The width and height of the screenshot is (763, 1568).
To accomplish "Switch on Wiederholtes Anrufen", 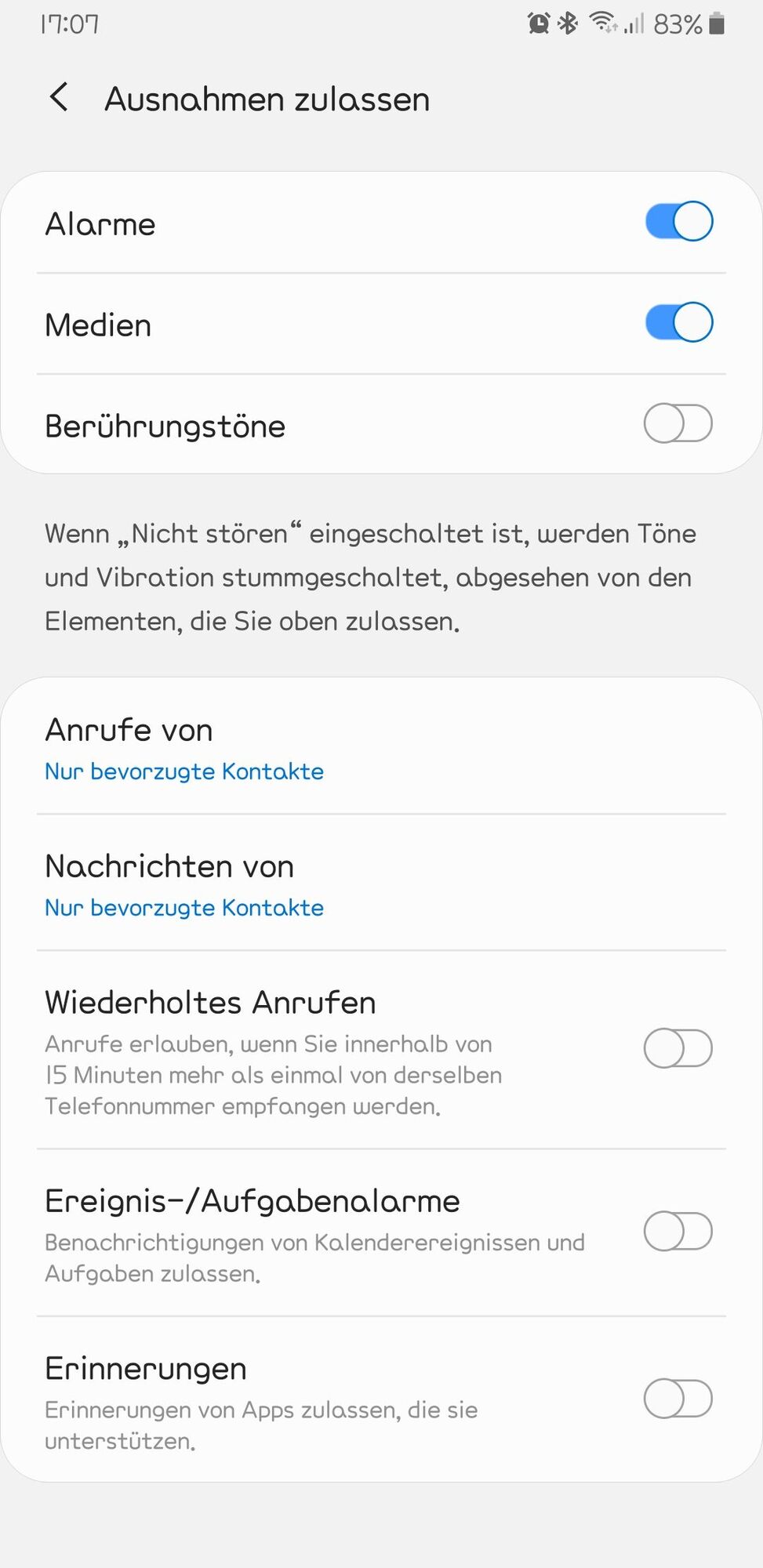I will [x=678, y=1049].
